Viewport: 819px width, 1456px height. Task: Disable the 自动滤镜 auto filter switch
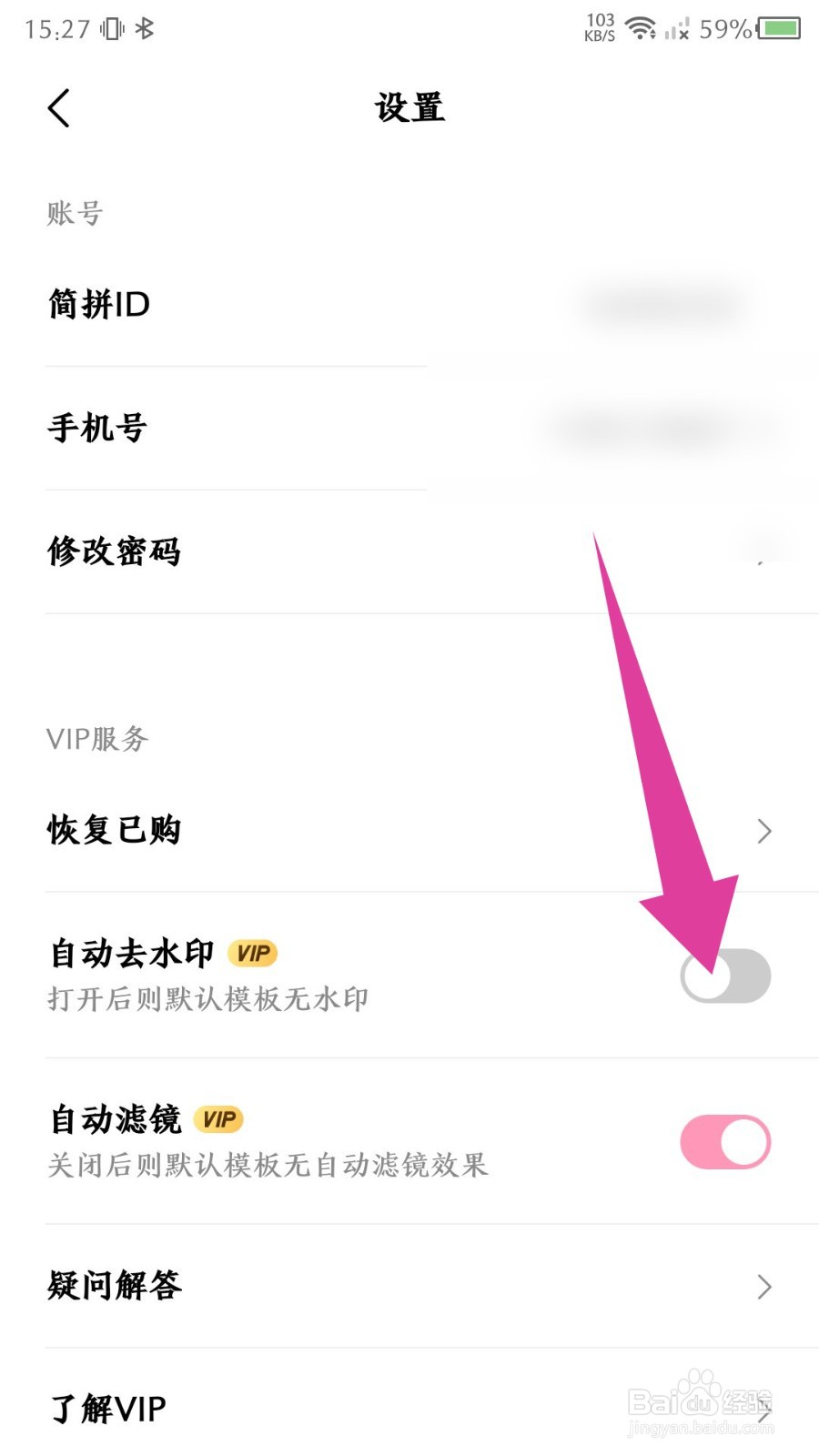tap(725, 1141)
